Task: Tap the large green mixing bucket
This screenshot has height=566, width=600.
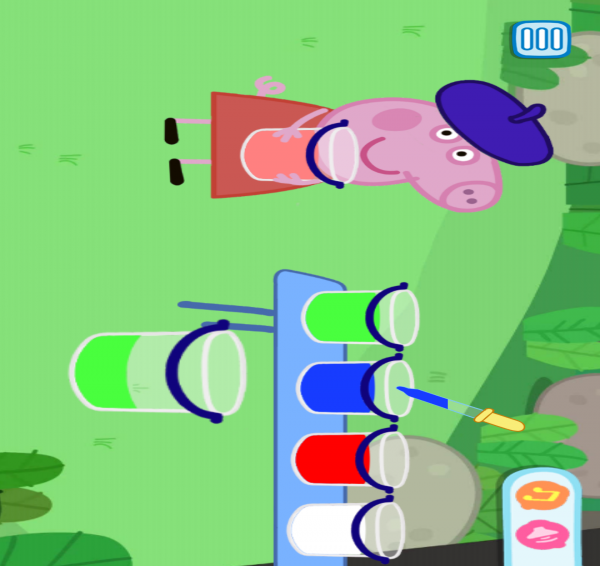Action: point(155,372)
